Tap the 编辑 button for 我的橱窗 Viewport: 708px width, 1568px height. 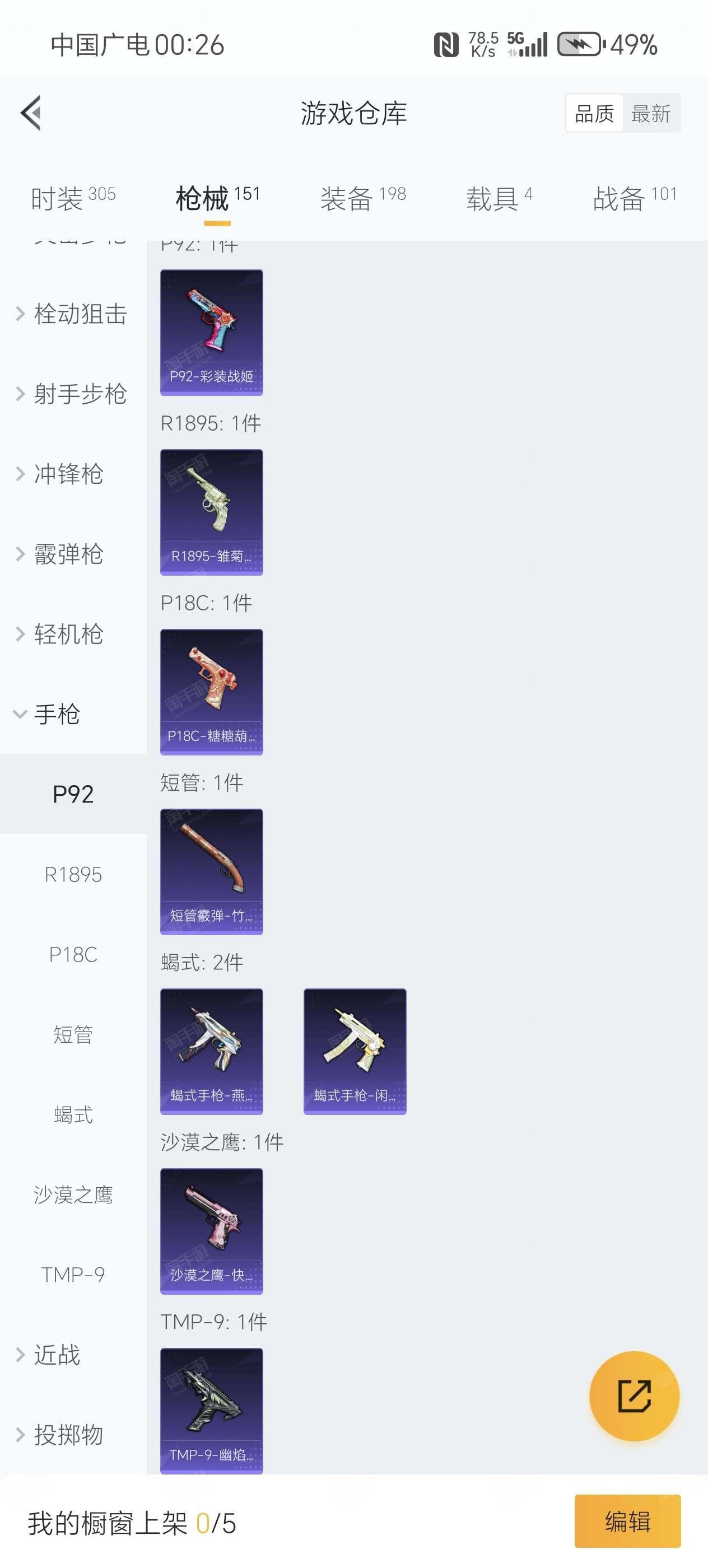[x=627, y=1521]
